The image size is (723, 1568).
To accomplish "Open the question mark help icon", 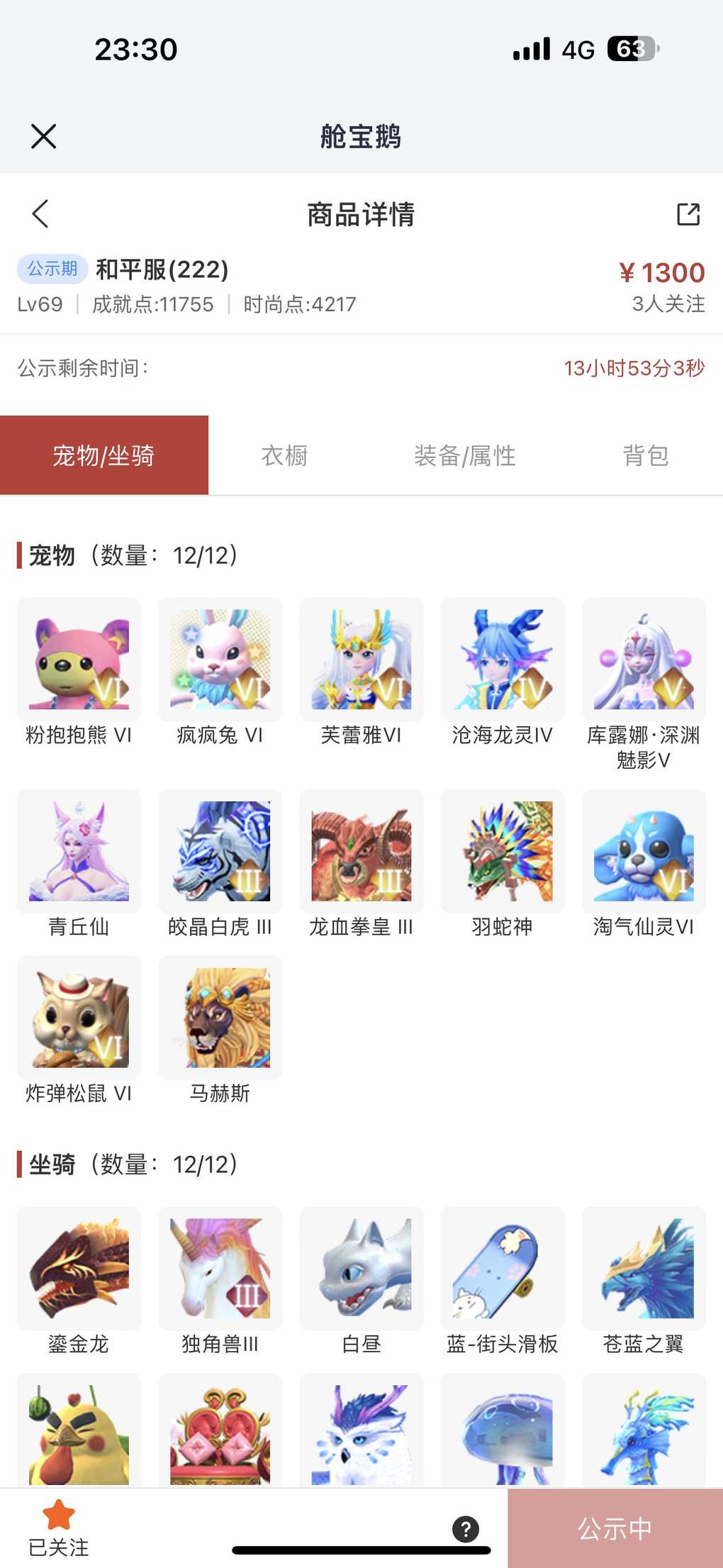I will 465,1529.
